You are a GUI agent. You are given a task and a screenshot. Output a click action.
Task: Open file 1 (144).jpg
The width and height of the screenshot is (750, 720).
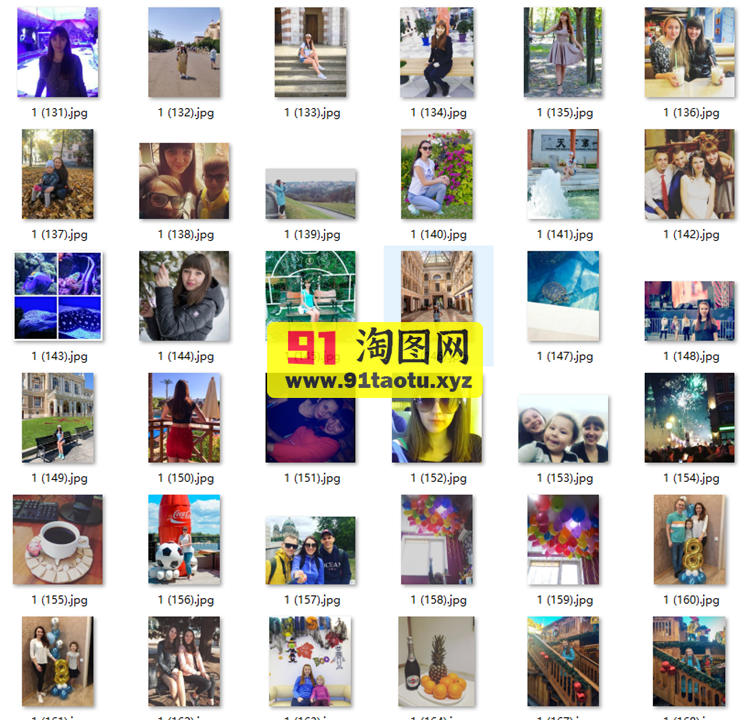point(184,296)
